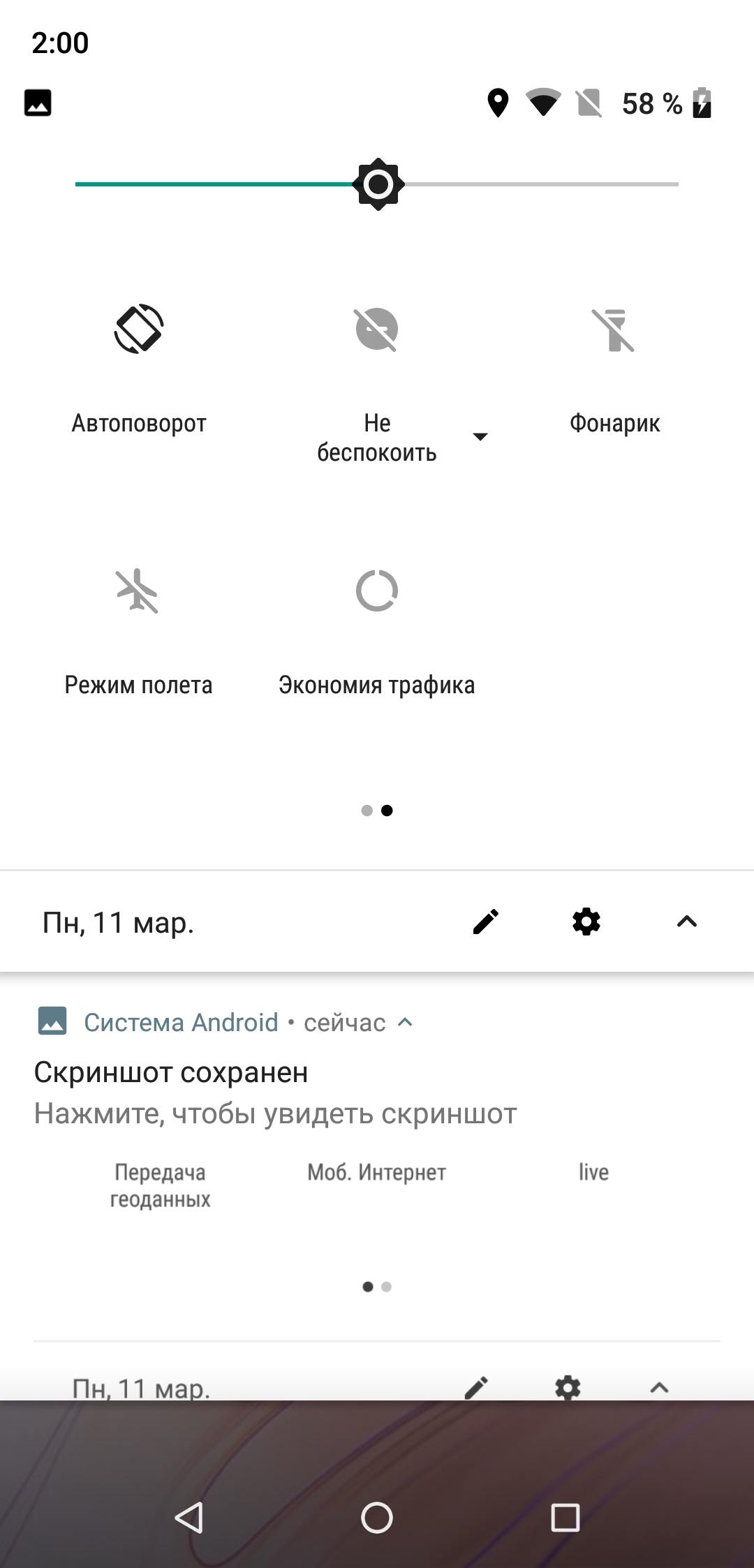
Task: Toggle the Экономия трафика tile
Action: (376, 591)
